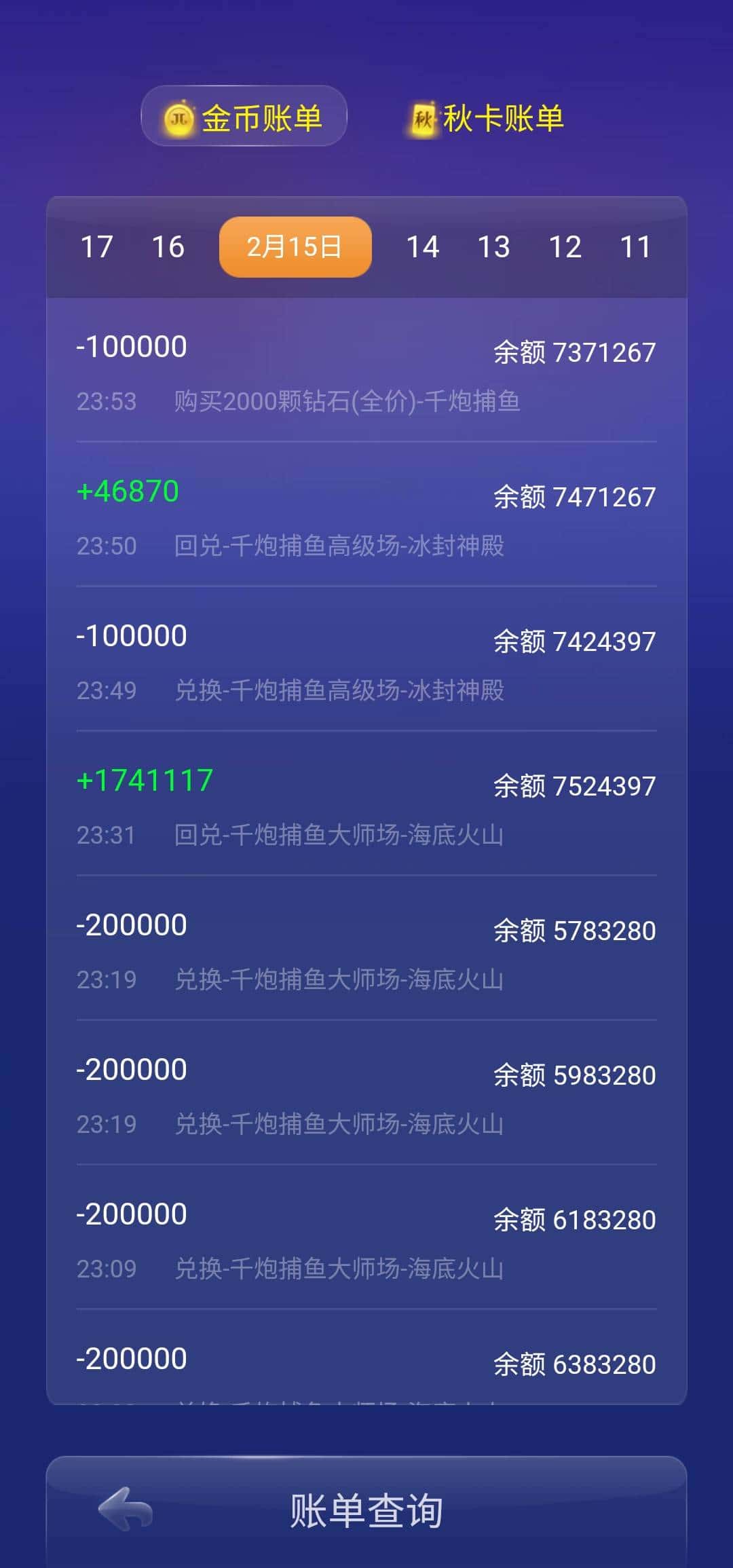Choose date 13 from the date bar
The width and height of the screenshot is (733, 1568).
[x=495, y=246]
